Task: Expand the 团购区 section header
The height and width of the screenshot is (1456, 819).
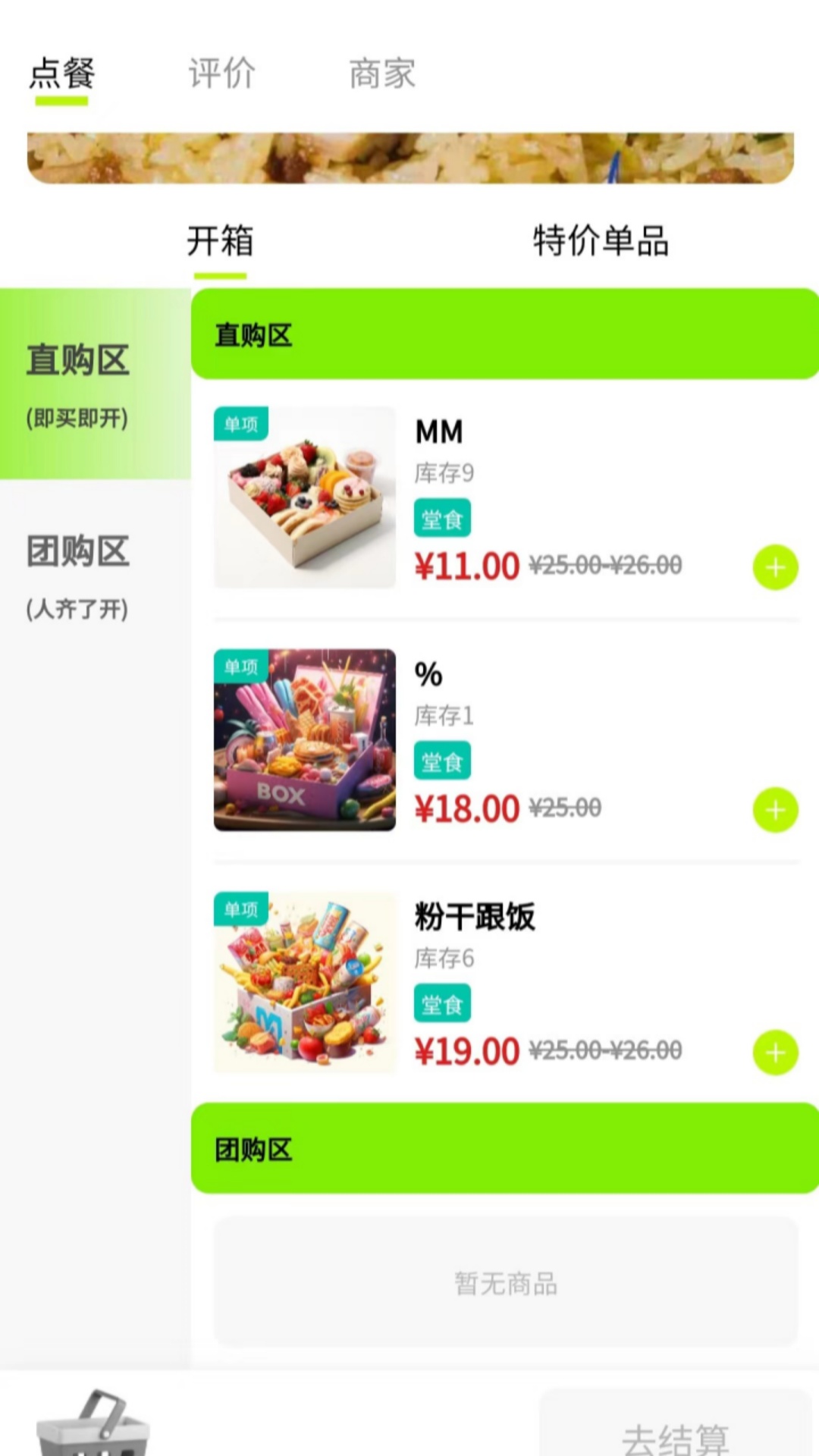Action: pyautogui.click(x=504, y=1150)
